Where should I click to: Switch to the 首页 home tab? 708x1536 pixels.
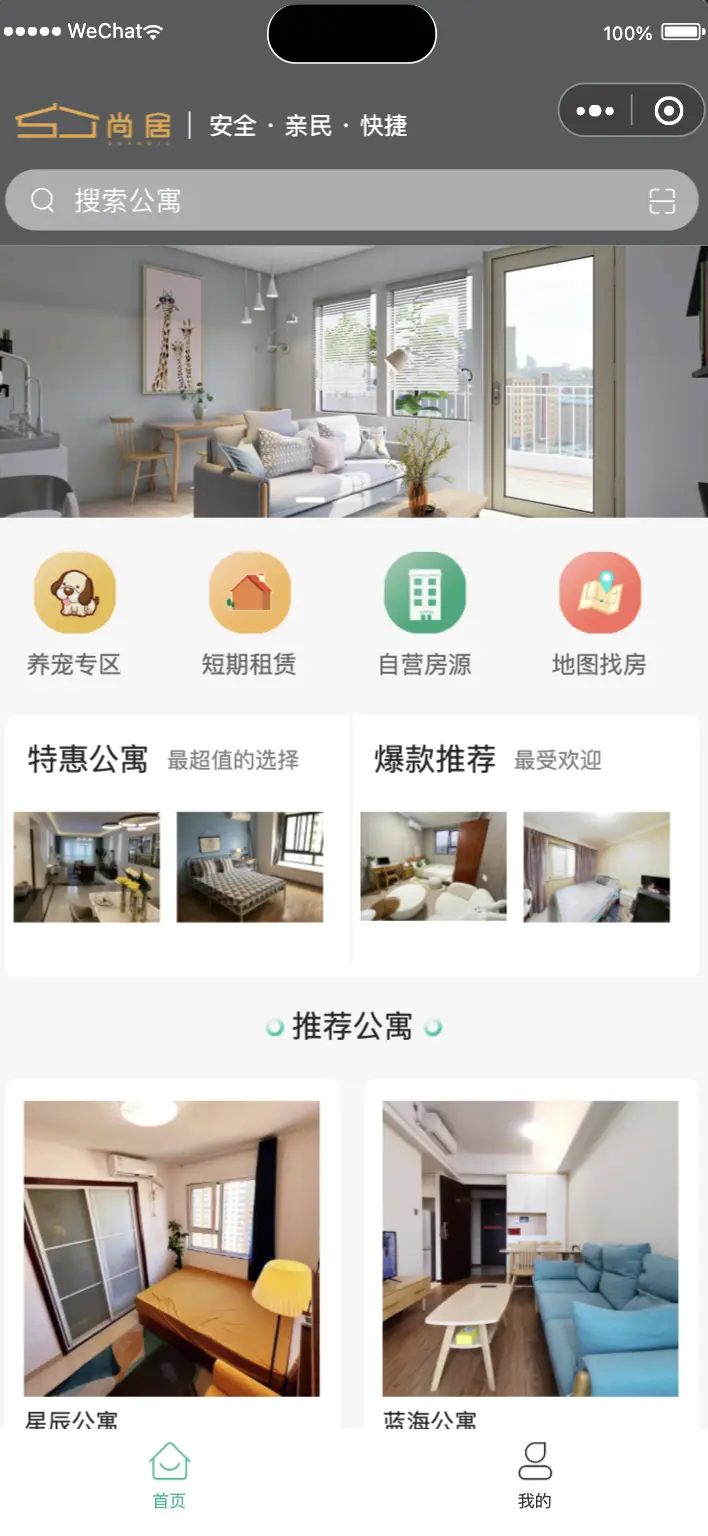(x=170, y=1475)
